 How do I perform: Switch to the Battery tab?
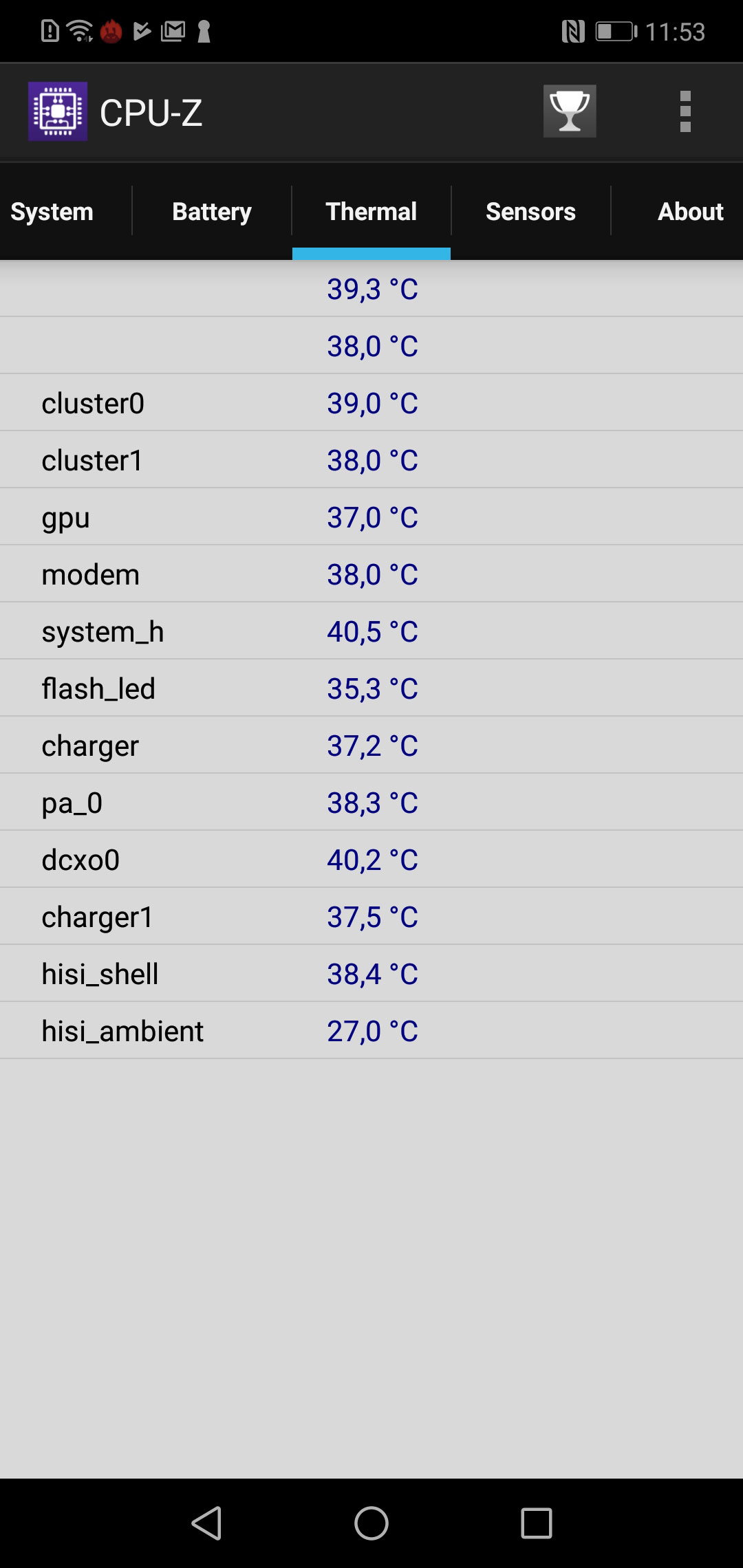point(212,212)
